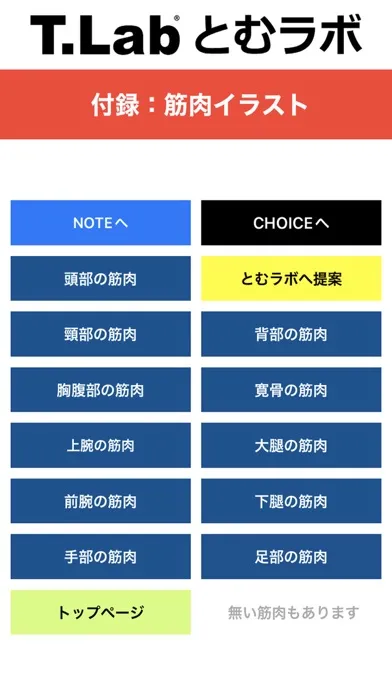Select 胸腹部の筋肉

pos(101,390)
